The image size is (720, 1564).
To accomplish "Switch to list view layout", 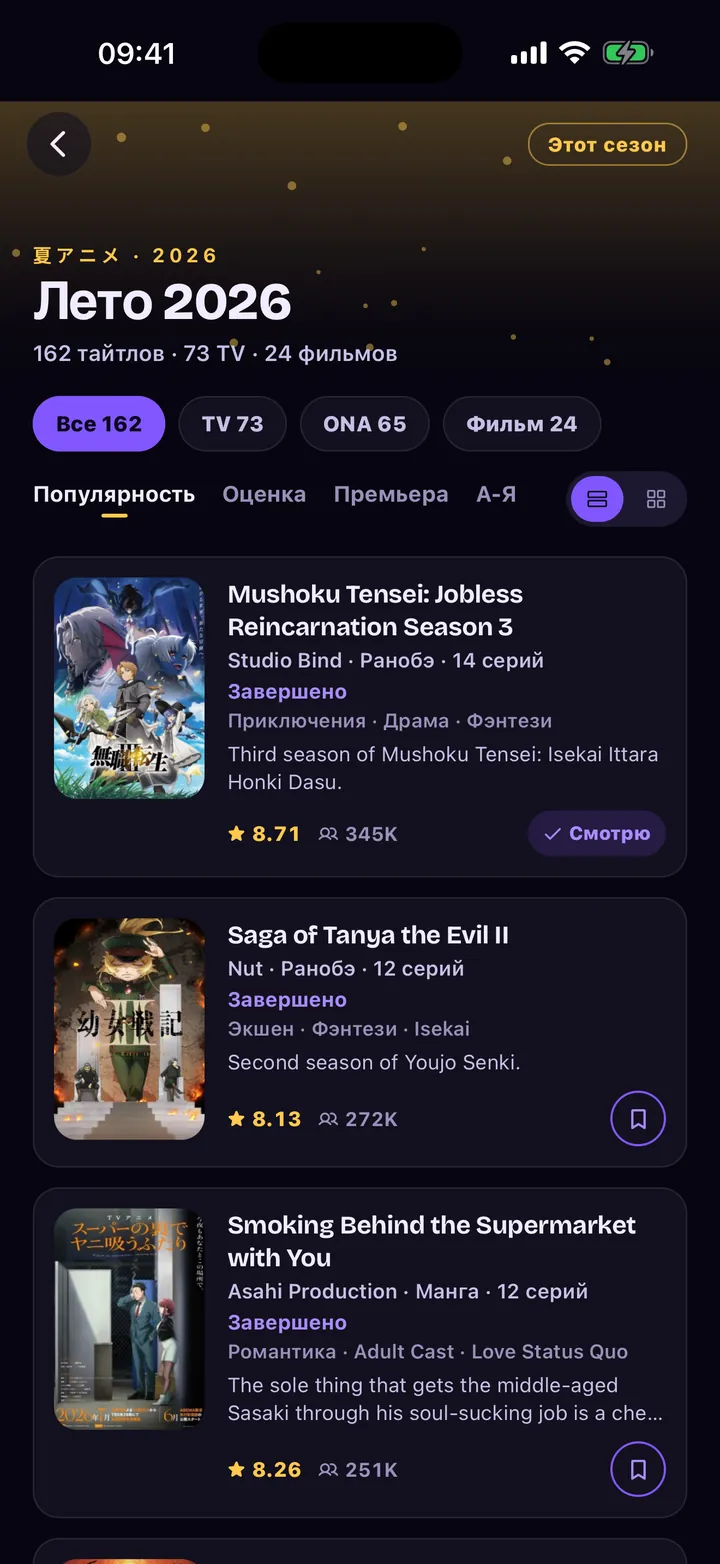I will 597,499.
